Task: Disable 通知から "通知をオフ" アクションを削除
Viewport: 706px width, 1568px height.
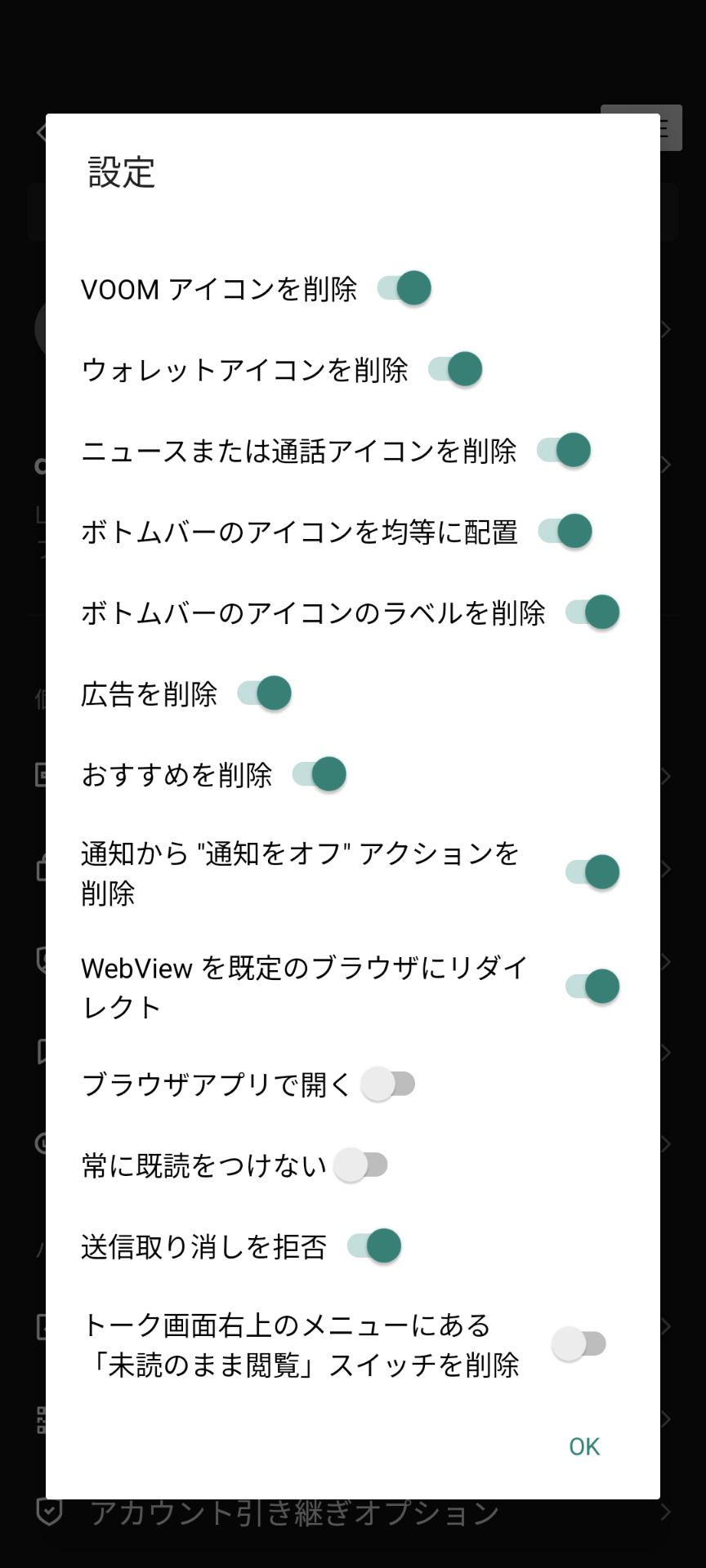Action: (593, 872)
